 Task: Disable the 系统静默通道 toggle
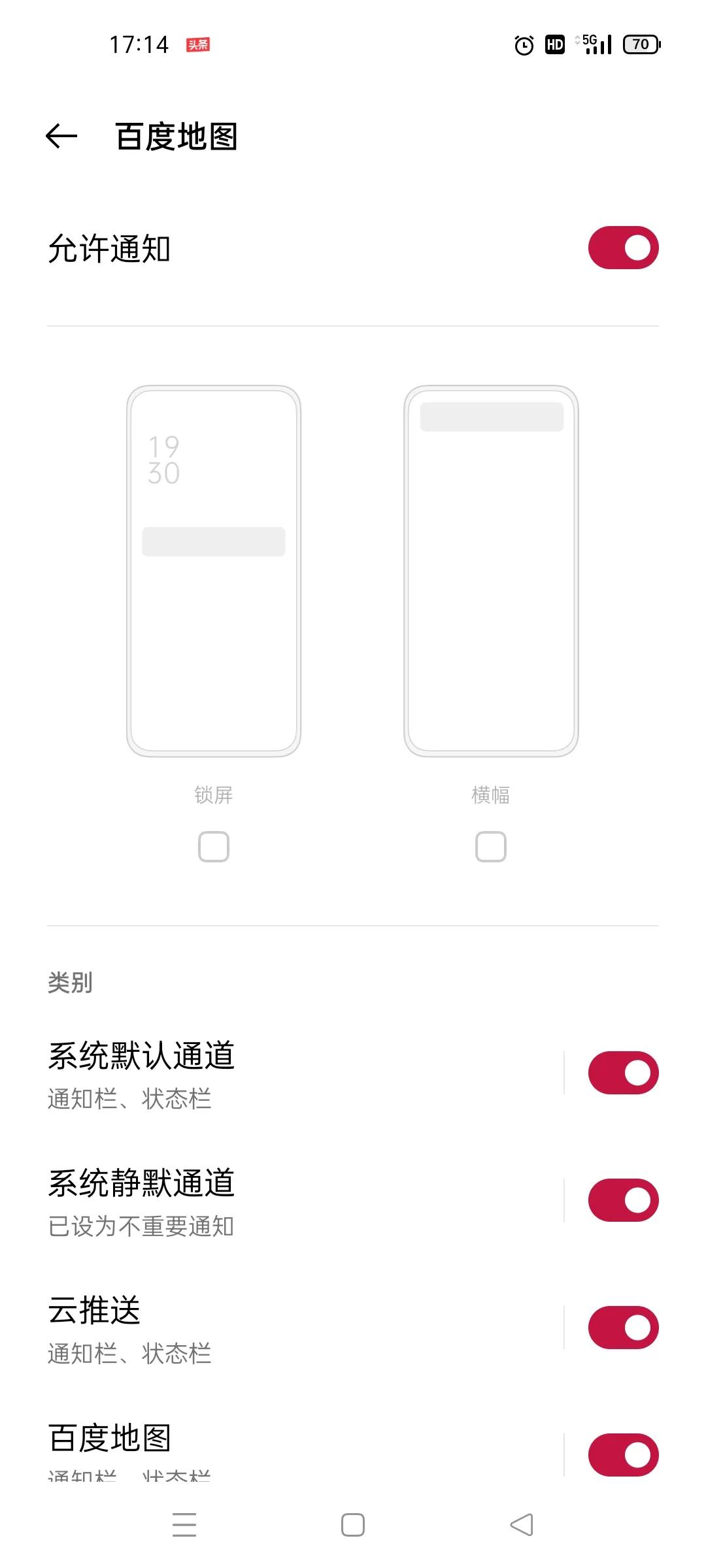coord(623,1200)
